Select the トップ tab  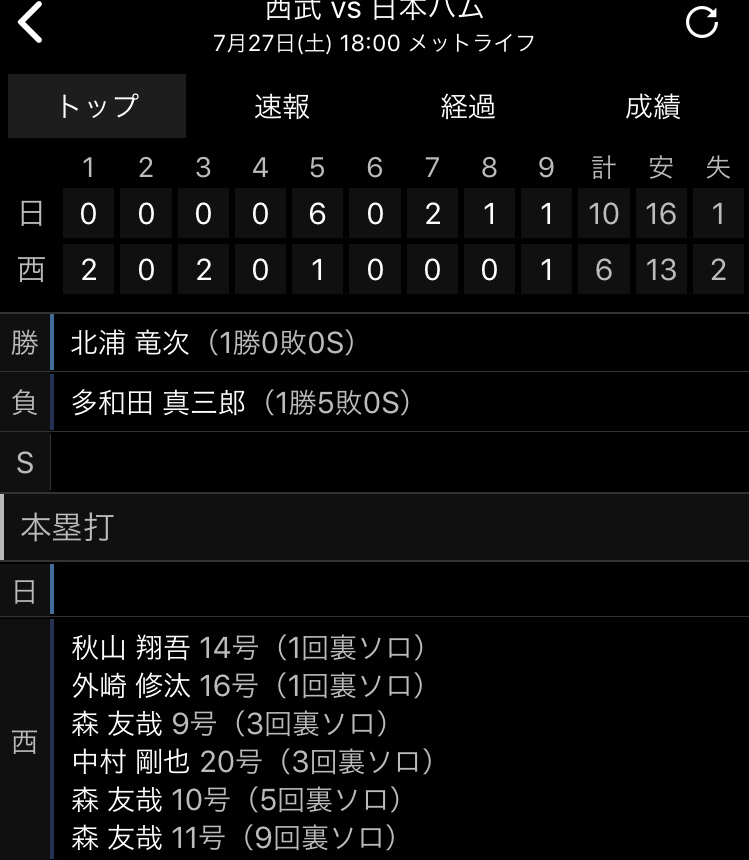click(97, 106)
